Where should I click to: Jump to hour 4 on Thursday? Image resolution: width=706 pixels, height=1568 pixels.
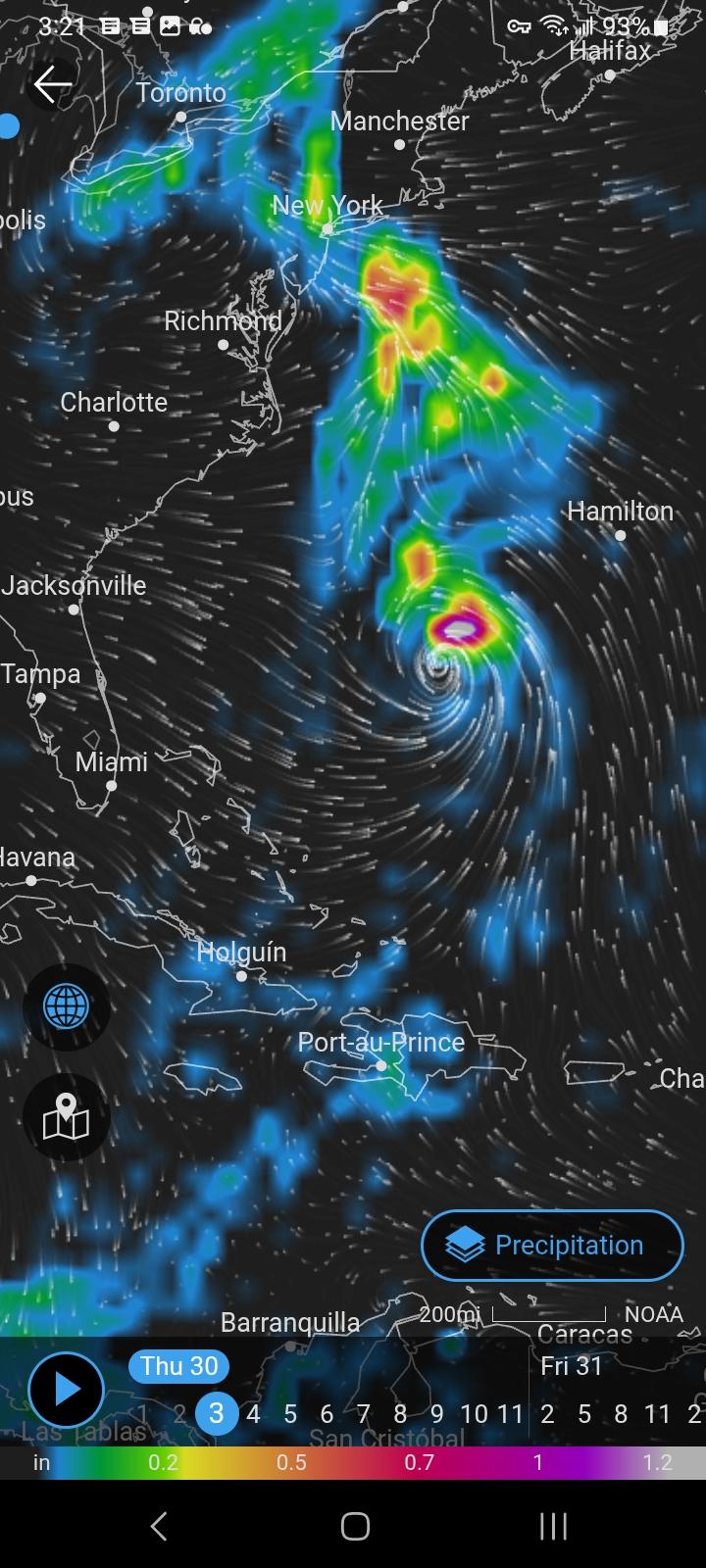[x=253, y=1414]
